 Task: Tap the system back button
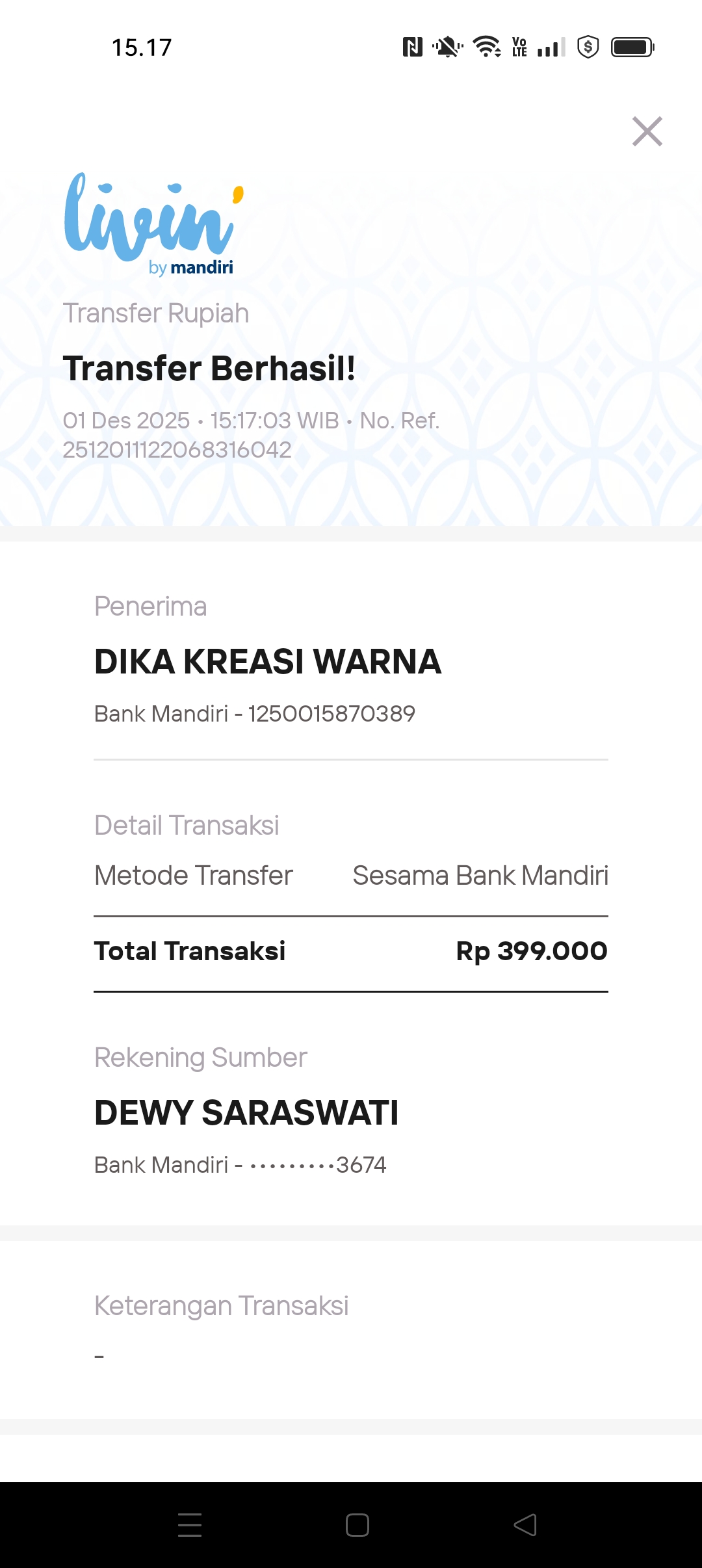(525, 1524)
